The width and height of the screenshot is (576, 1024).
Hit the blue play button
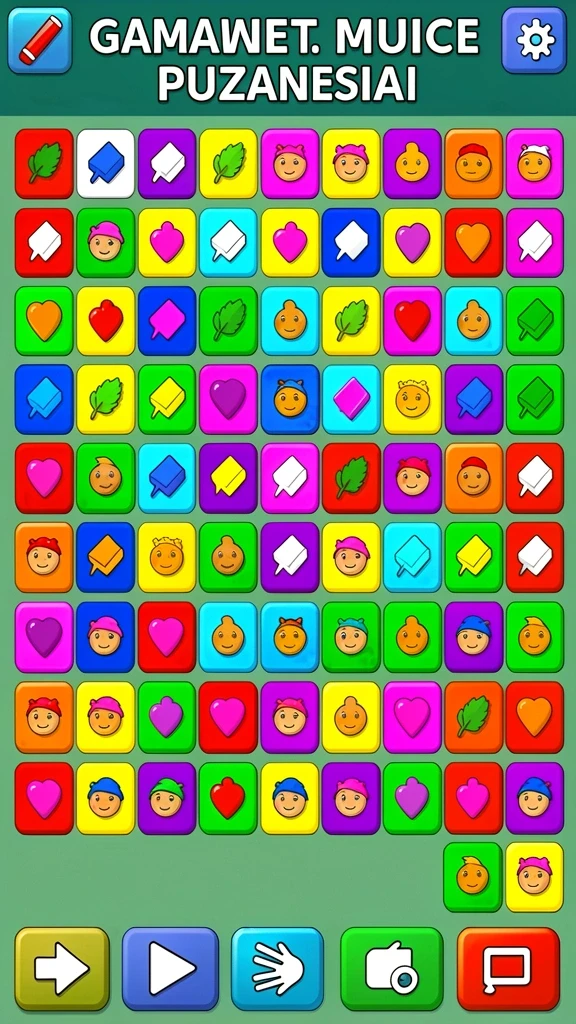point(170,968)
